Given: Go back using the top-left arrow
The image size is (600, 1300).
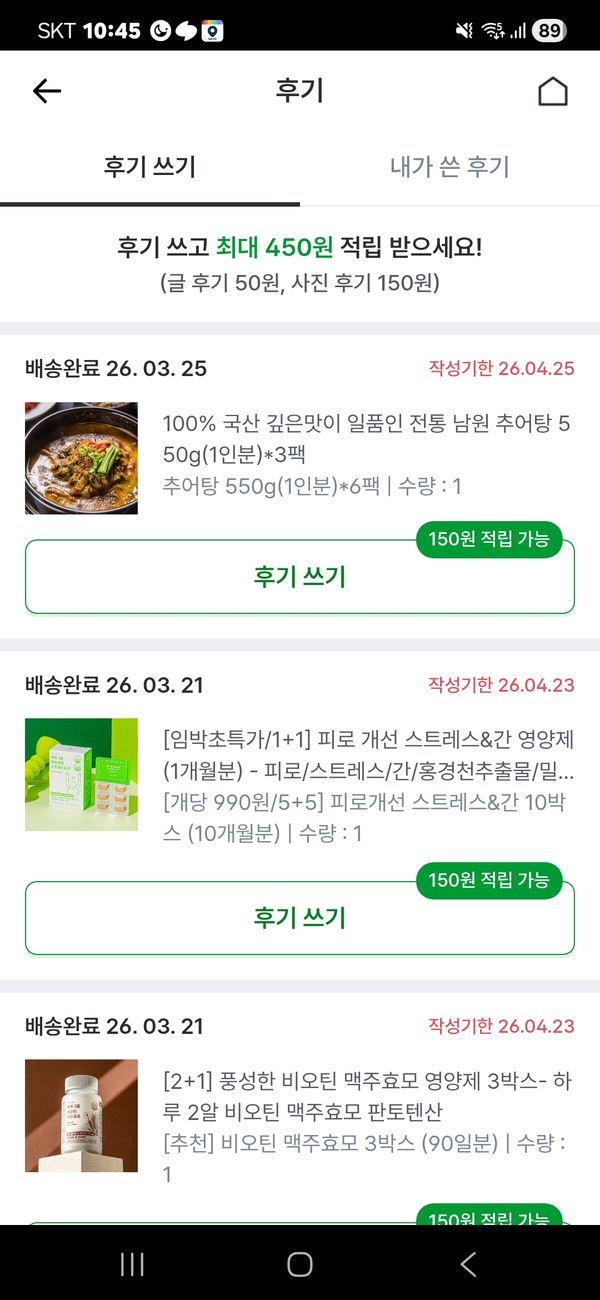Looking at the screenshot, I should click(x=47, y=91).
